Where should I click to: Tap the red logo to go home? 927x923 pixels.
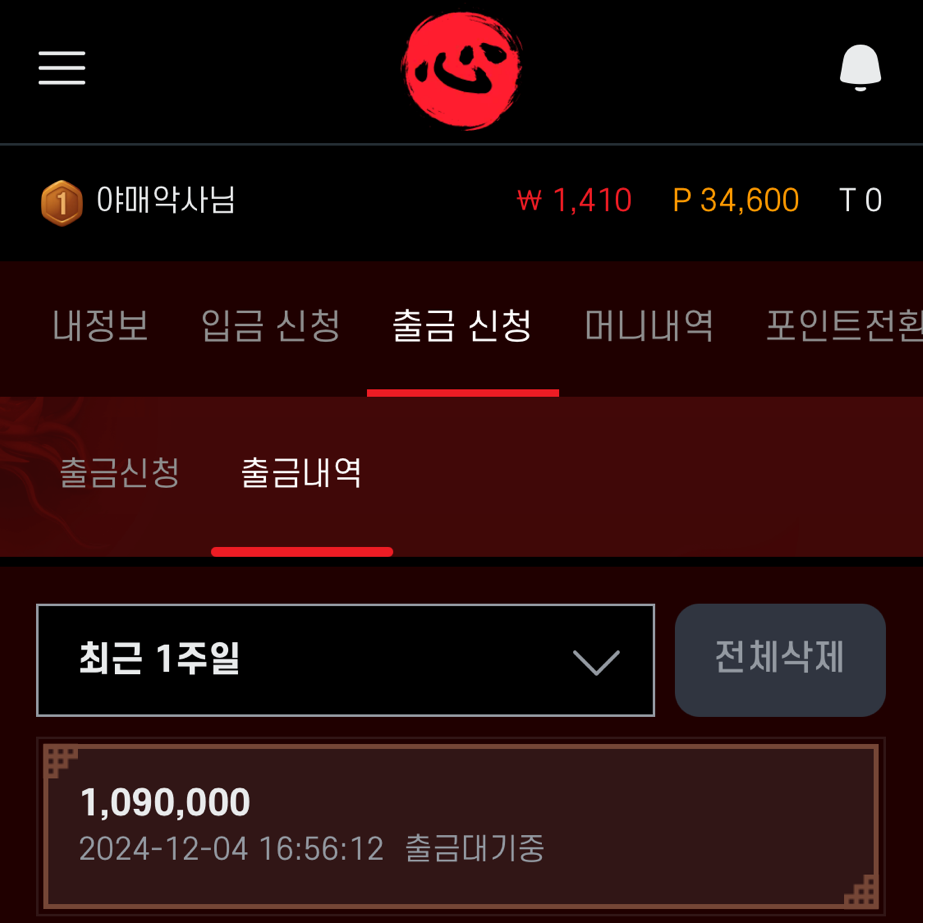tap(462, 70)
